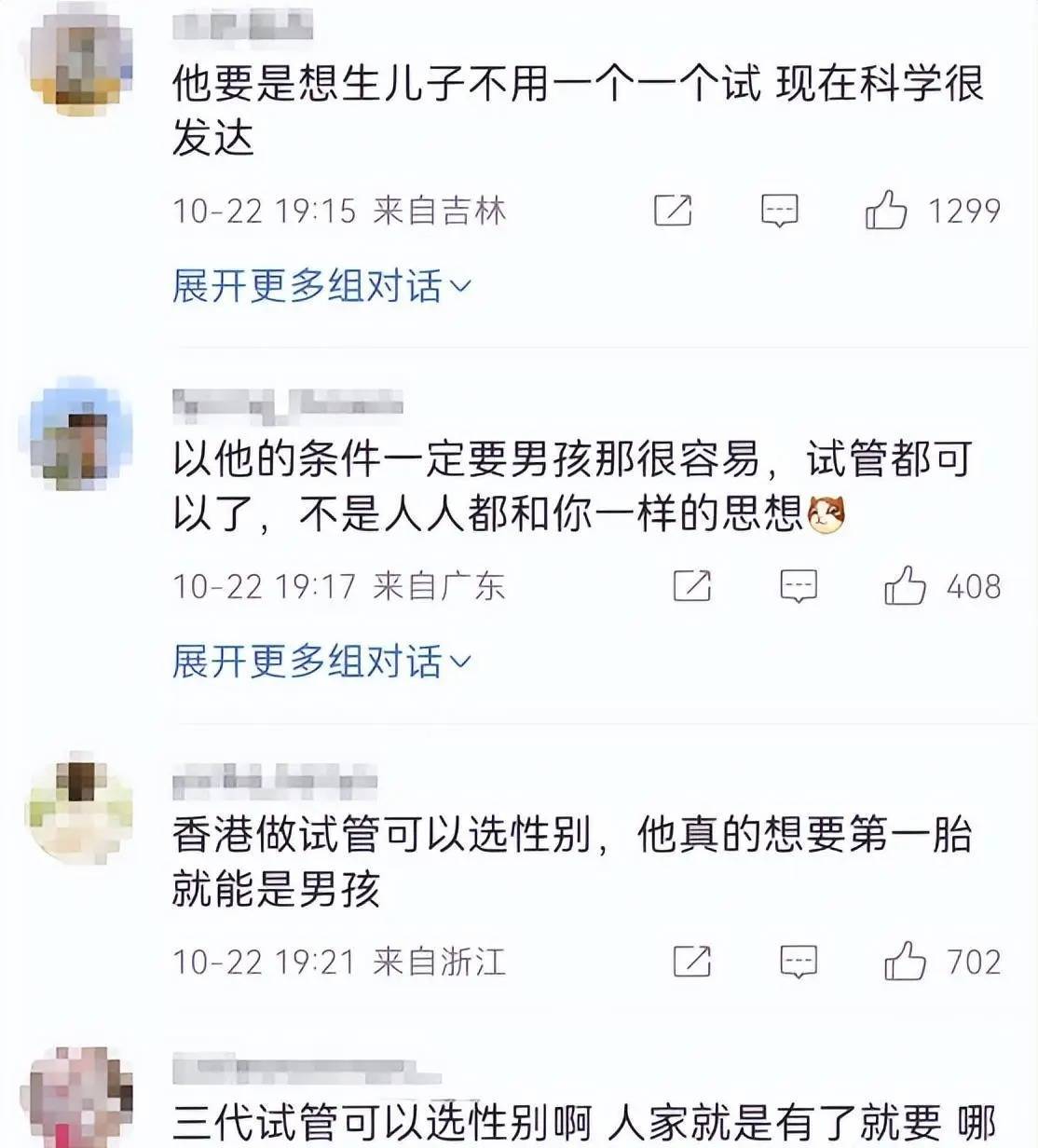Share the comment posted from 吉林
1038x1148 pixels.
[x=673, y=211]
